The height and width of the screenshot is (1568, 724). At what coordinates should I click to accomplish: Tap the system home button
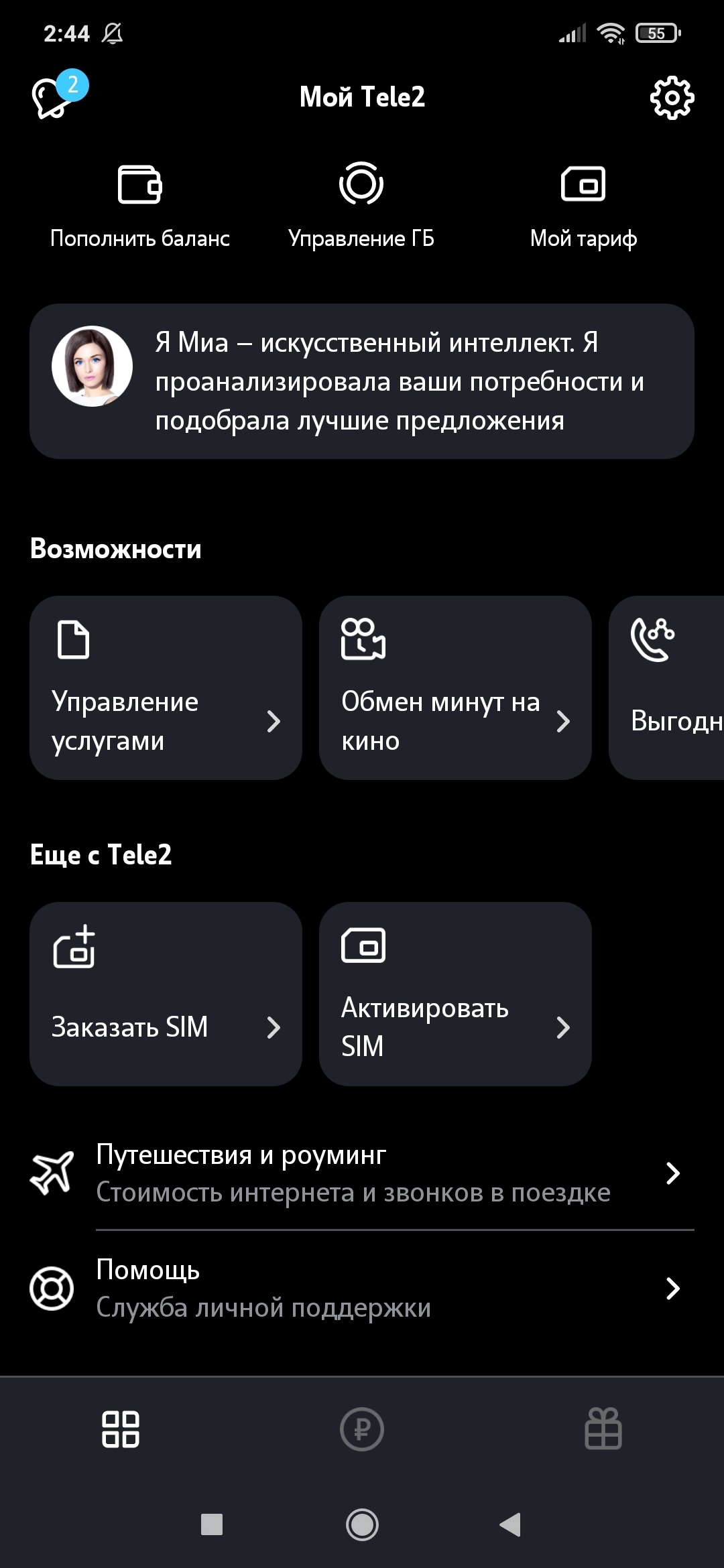[362, 1524]
